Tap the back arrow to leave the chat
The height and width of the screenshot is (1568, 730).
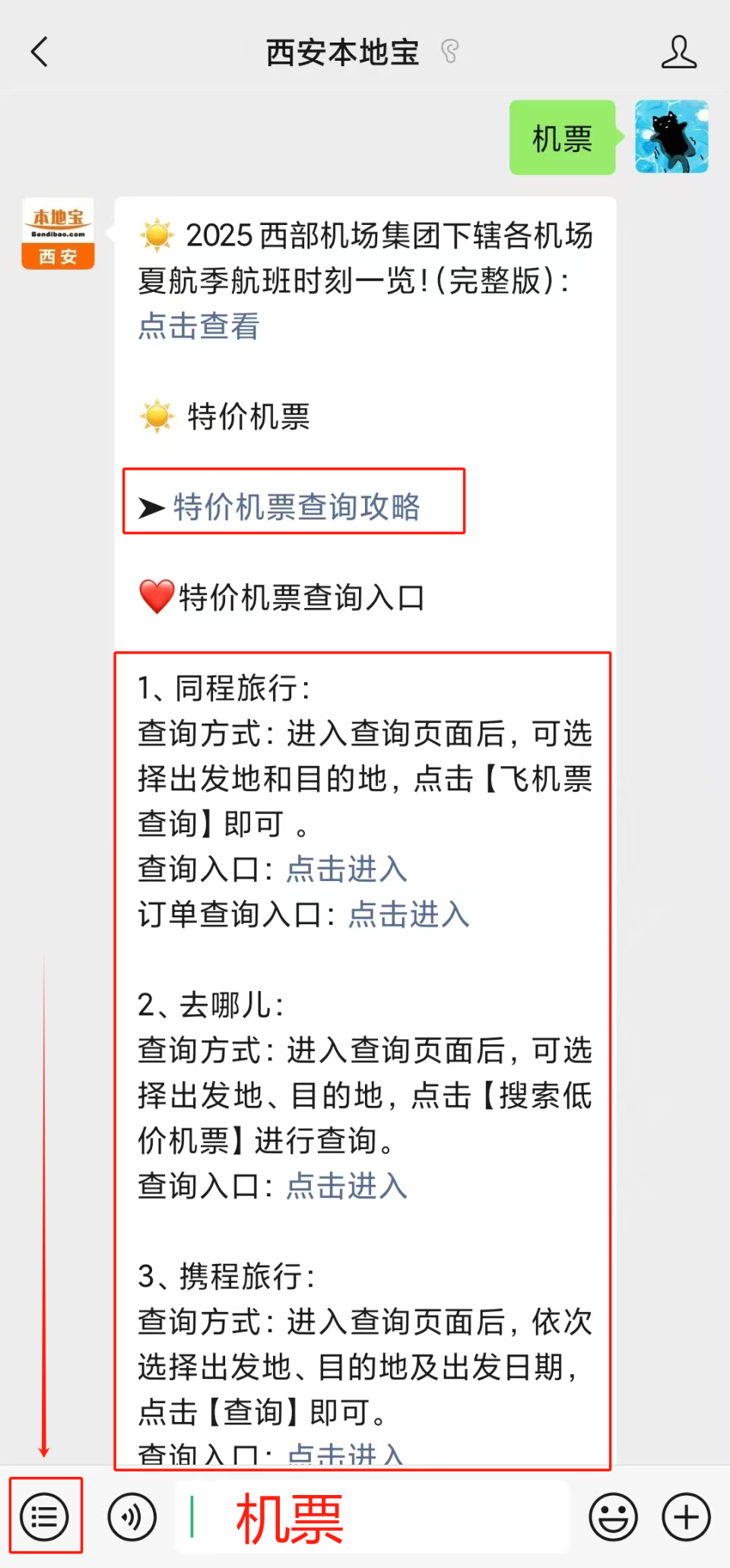[x=36, y=52]
